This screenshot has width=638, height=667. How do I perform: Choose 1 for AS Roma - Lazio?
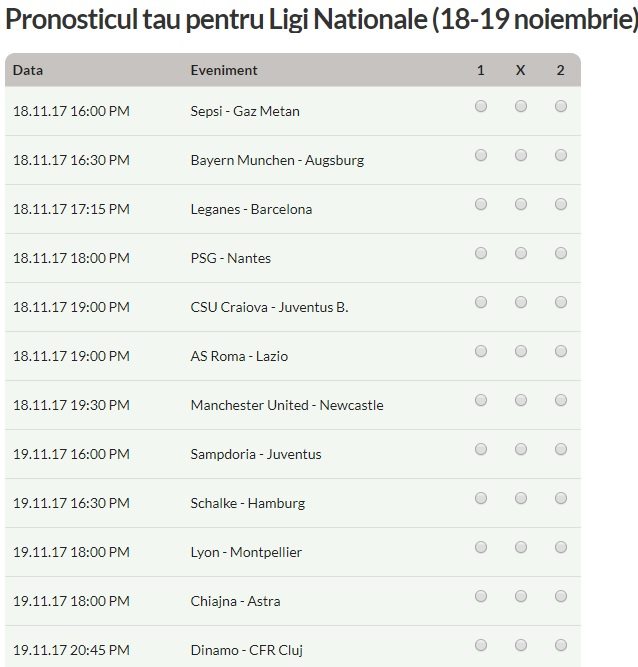481,351
